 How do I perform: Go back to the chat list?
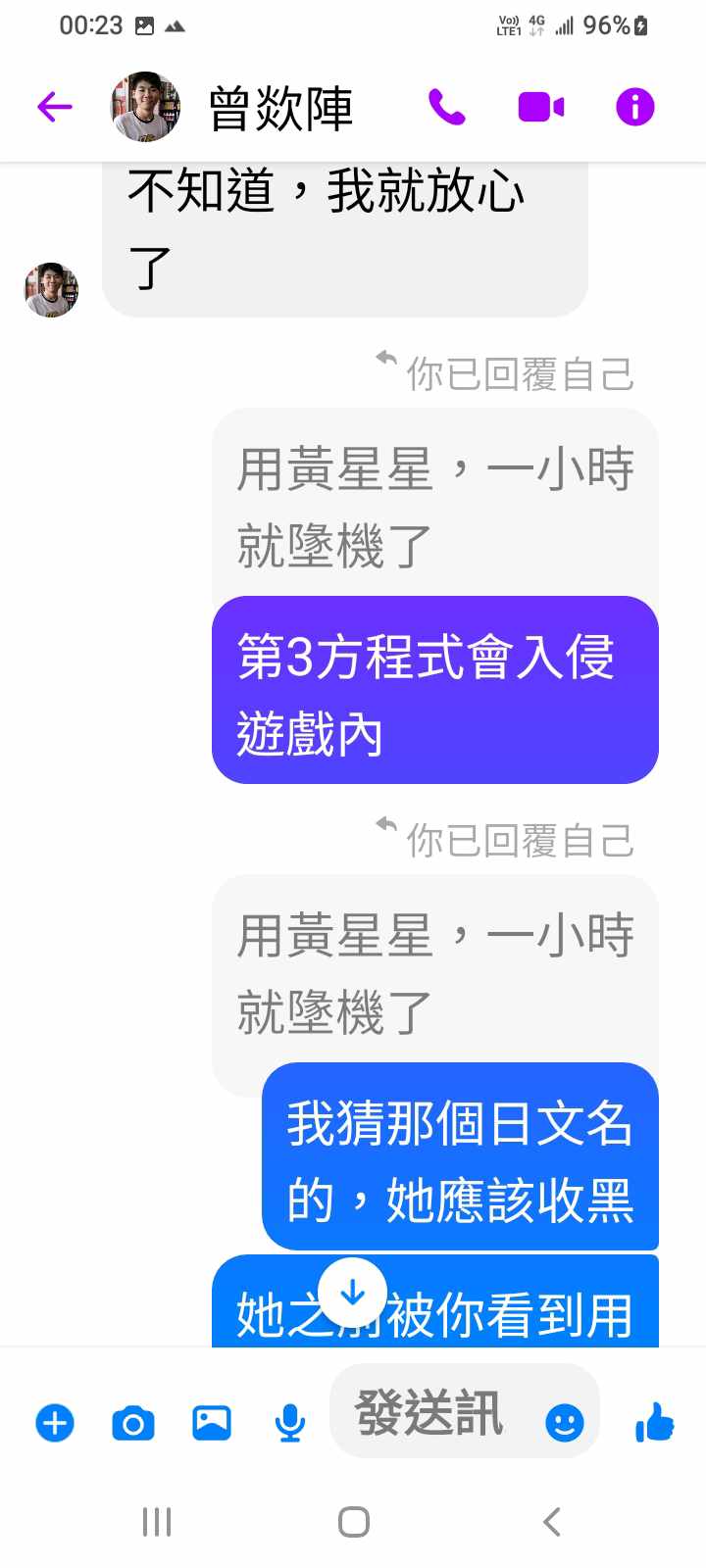pos(55,107)
